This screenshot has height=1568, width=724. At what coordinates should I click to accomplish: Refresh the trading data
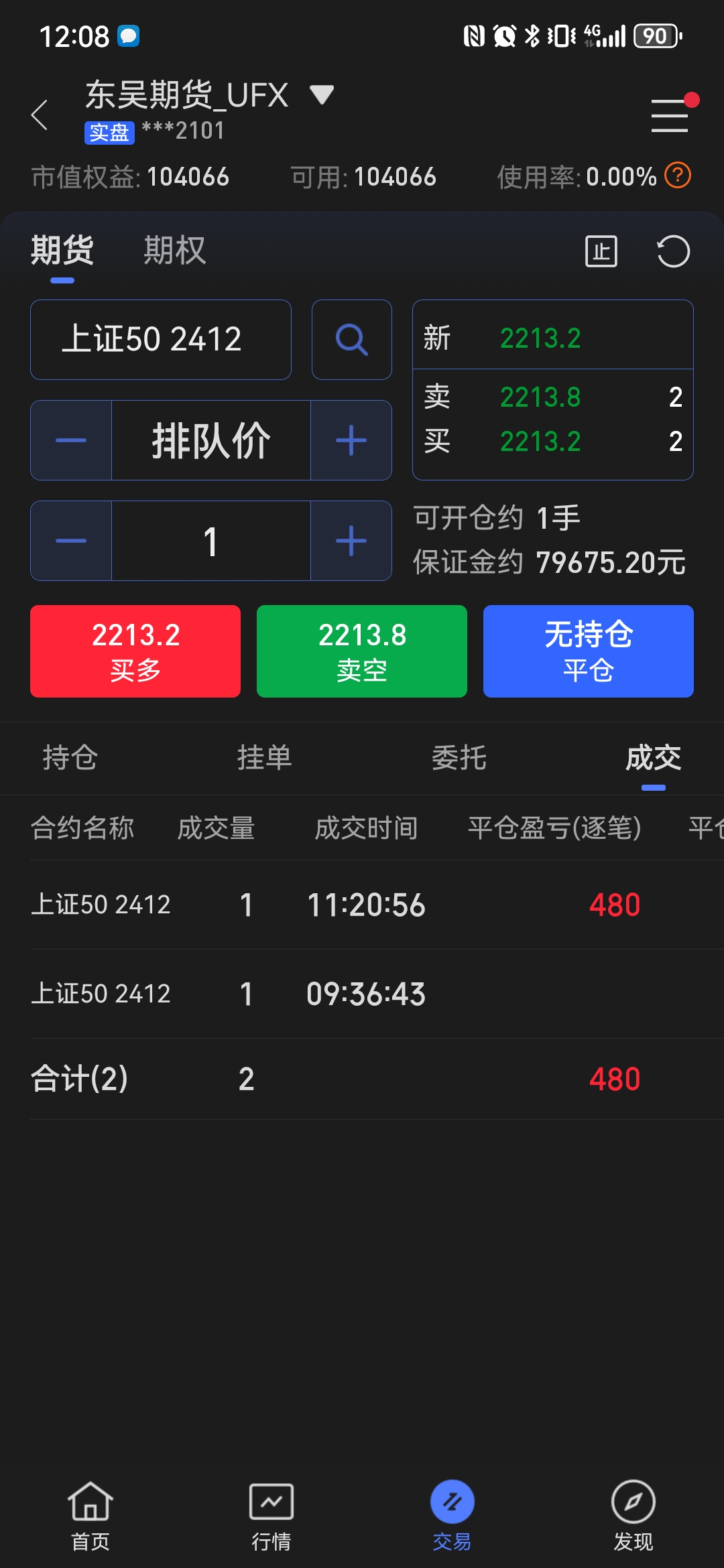673,252
